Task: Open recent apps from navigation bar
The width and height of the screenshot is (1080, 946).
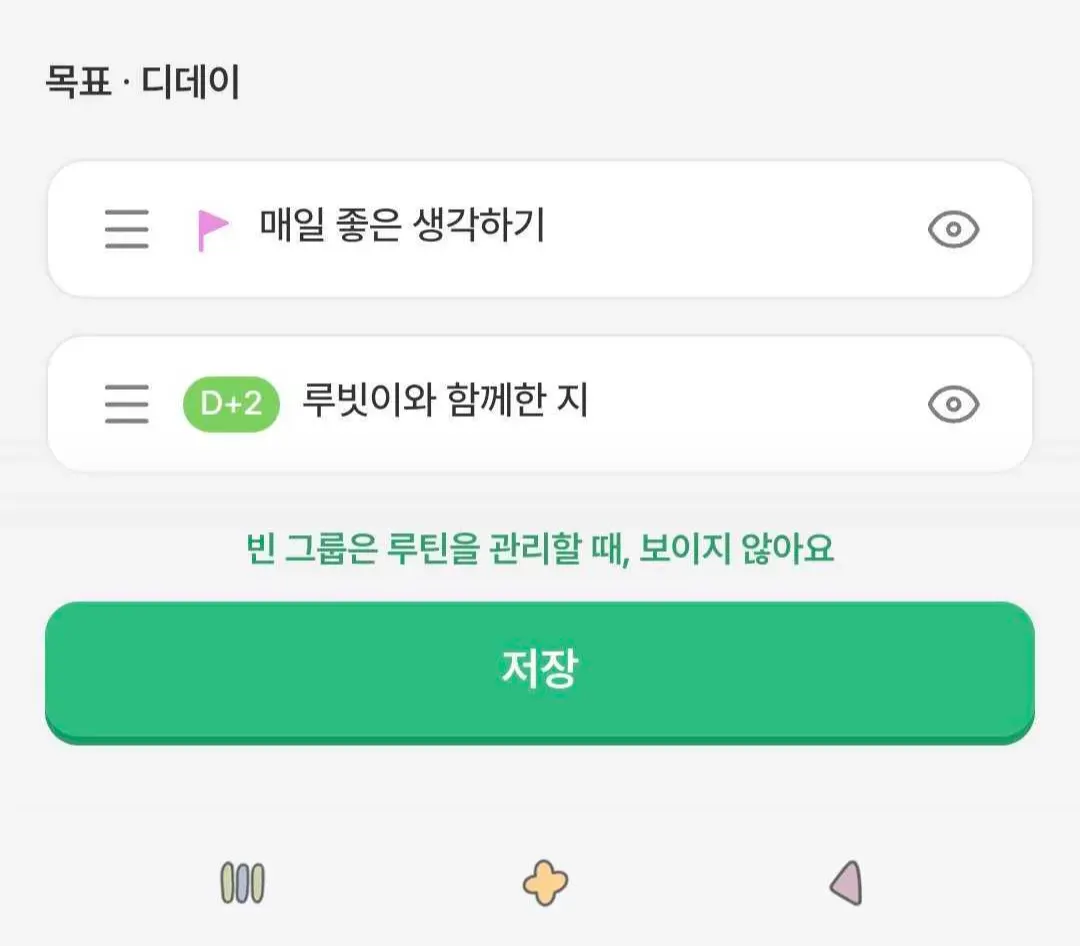Action: tap(242, 883)
